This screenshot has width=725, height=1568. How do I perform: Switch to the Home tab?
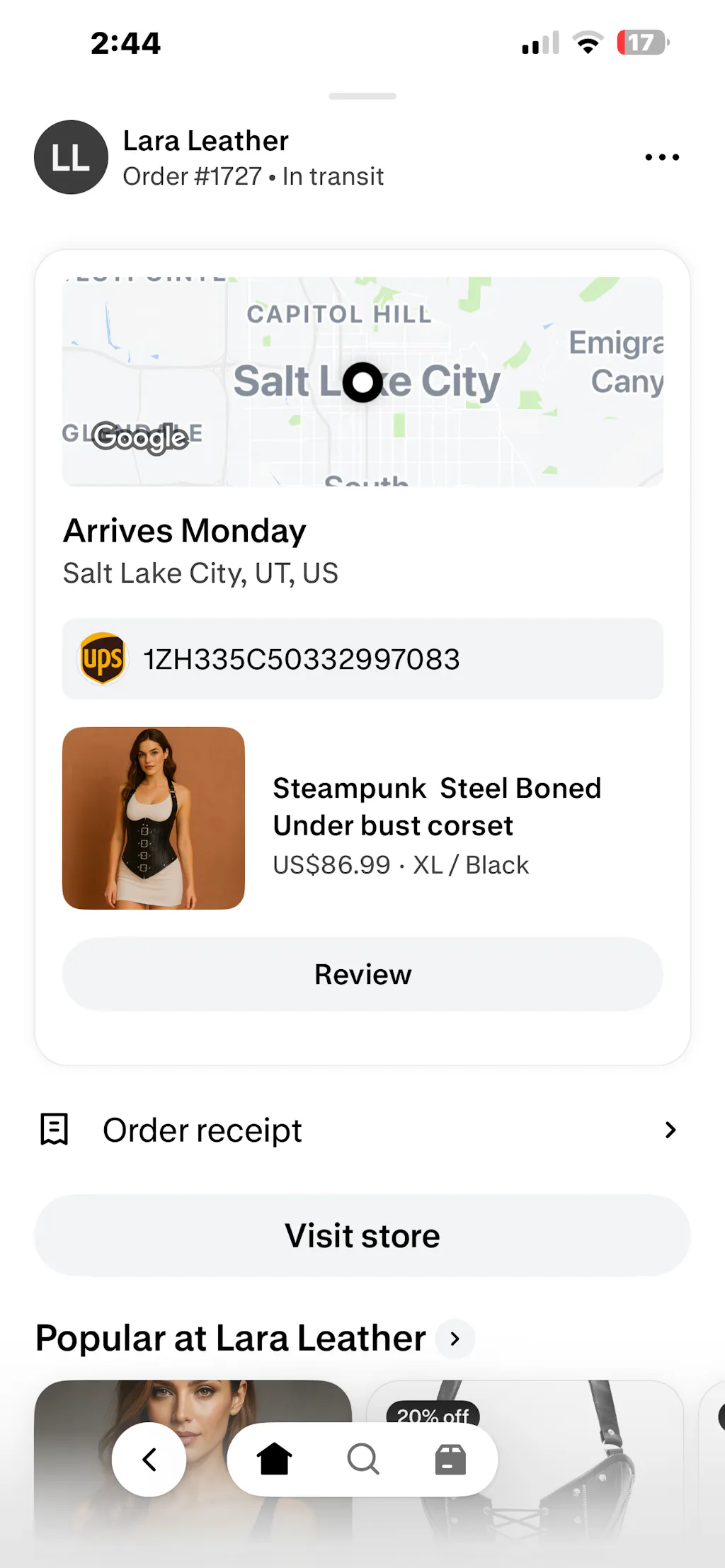coord(274,1459)
